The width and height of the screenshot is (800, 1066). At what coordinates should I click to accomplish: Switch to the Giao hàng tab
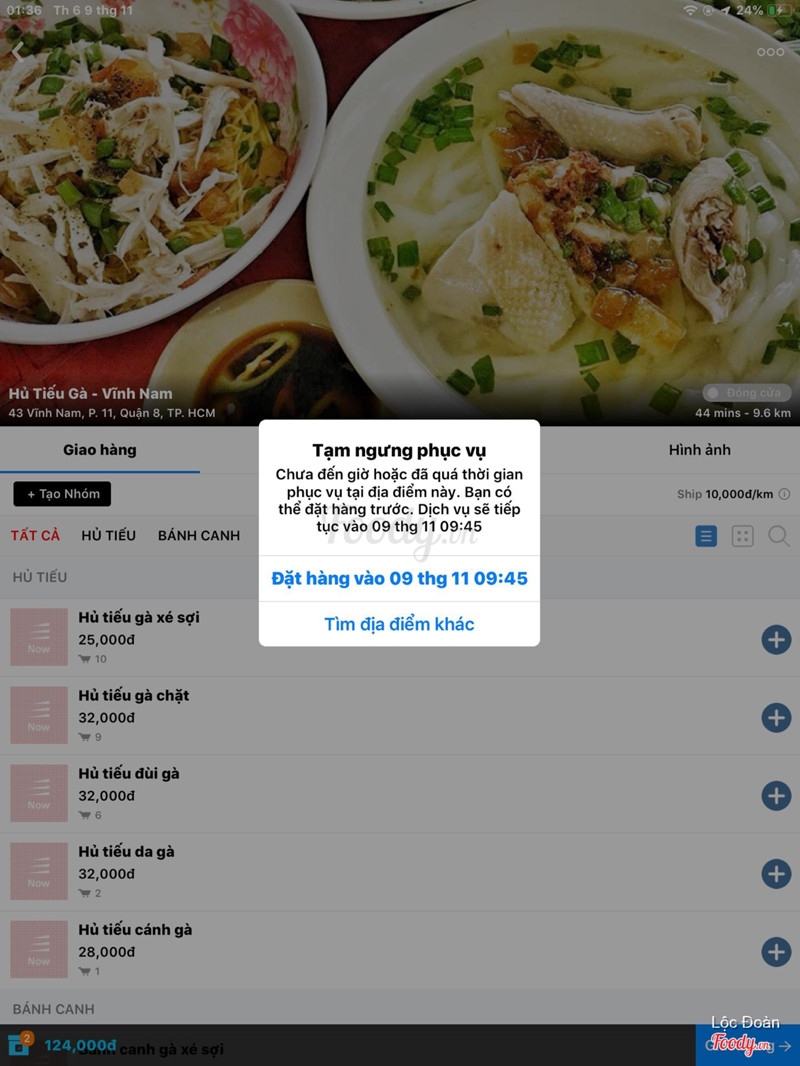coord(100,450)
